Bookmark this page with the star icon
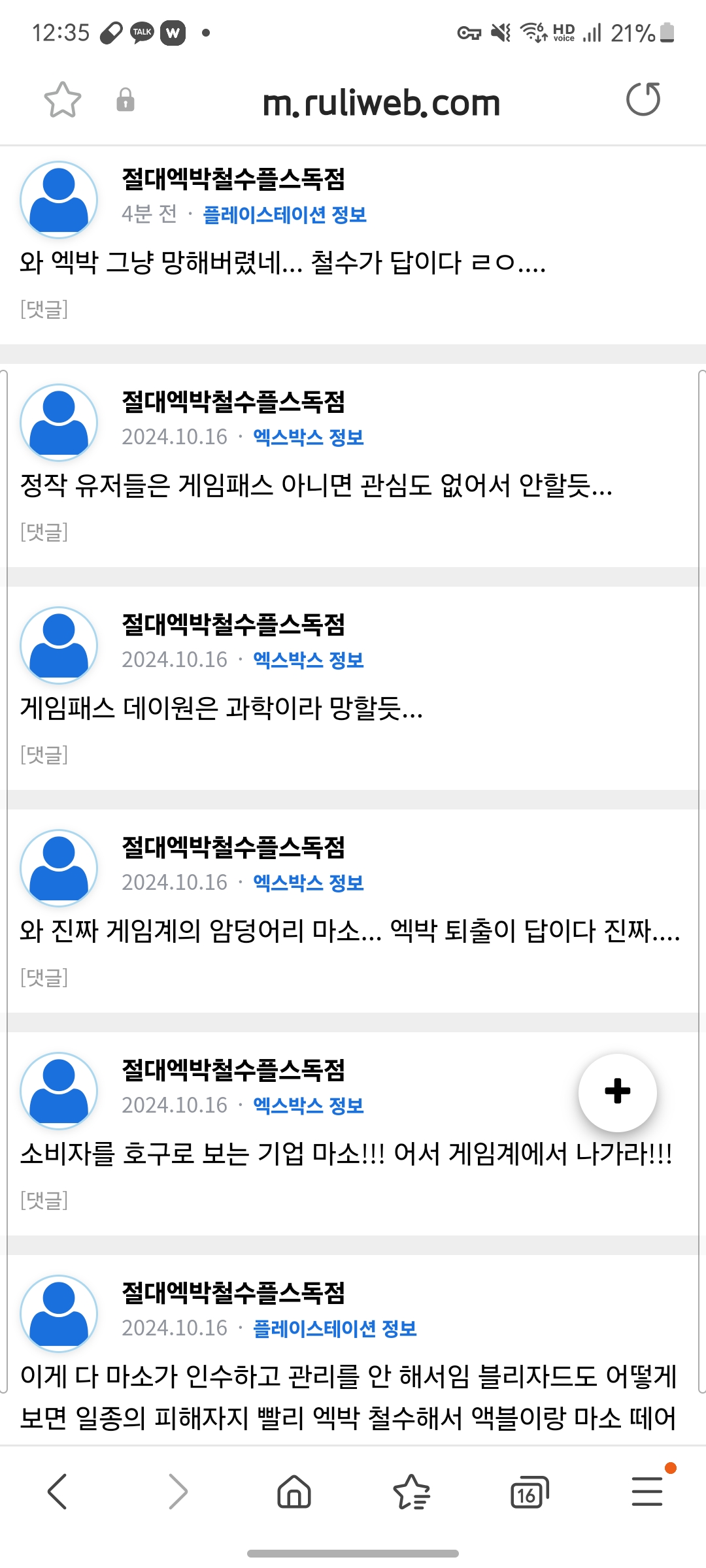This screenshot has width=706, height=1568. (63, 100)
